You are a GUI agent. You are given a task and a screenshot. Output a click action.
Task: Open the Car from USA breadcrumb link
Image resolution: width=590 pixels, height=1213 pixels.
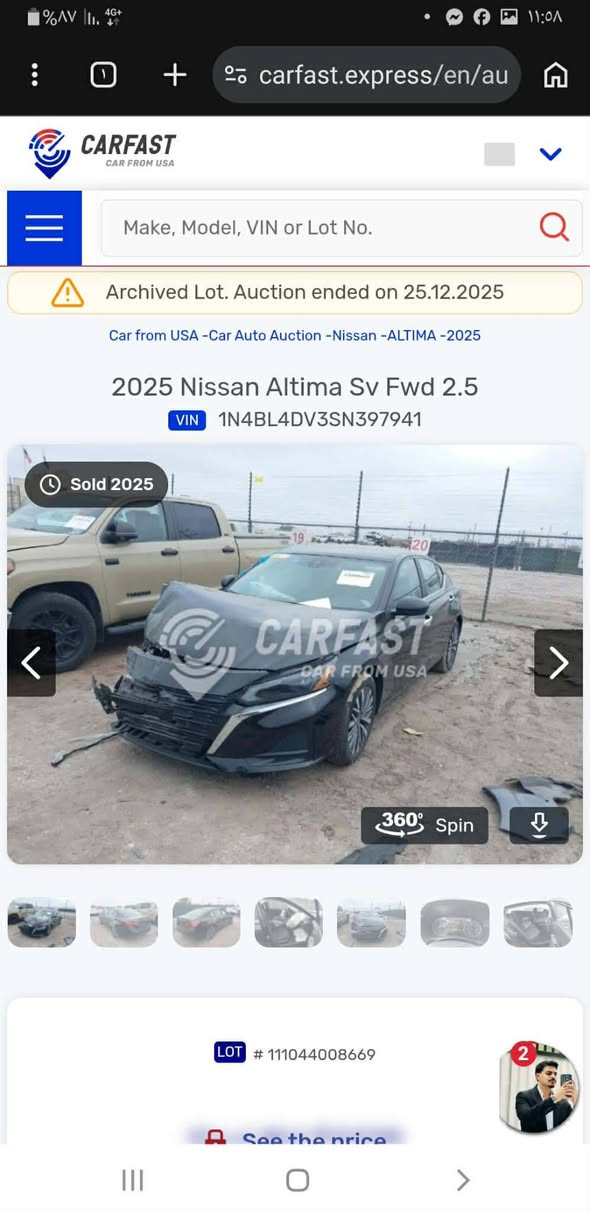(153, 335)
